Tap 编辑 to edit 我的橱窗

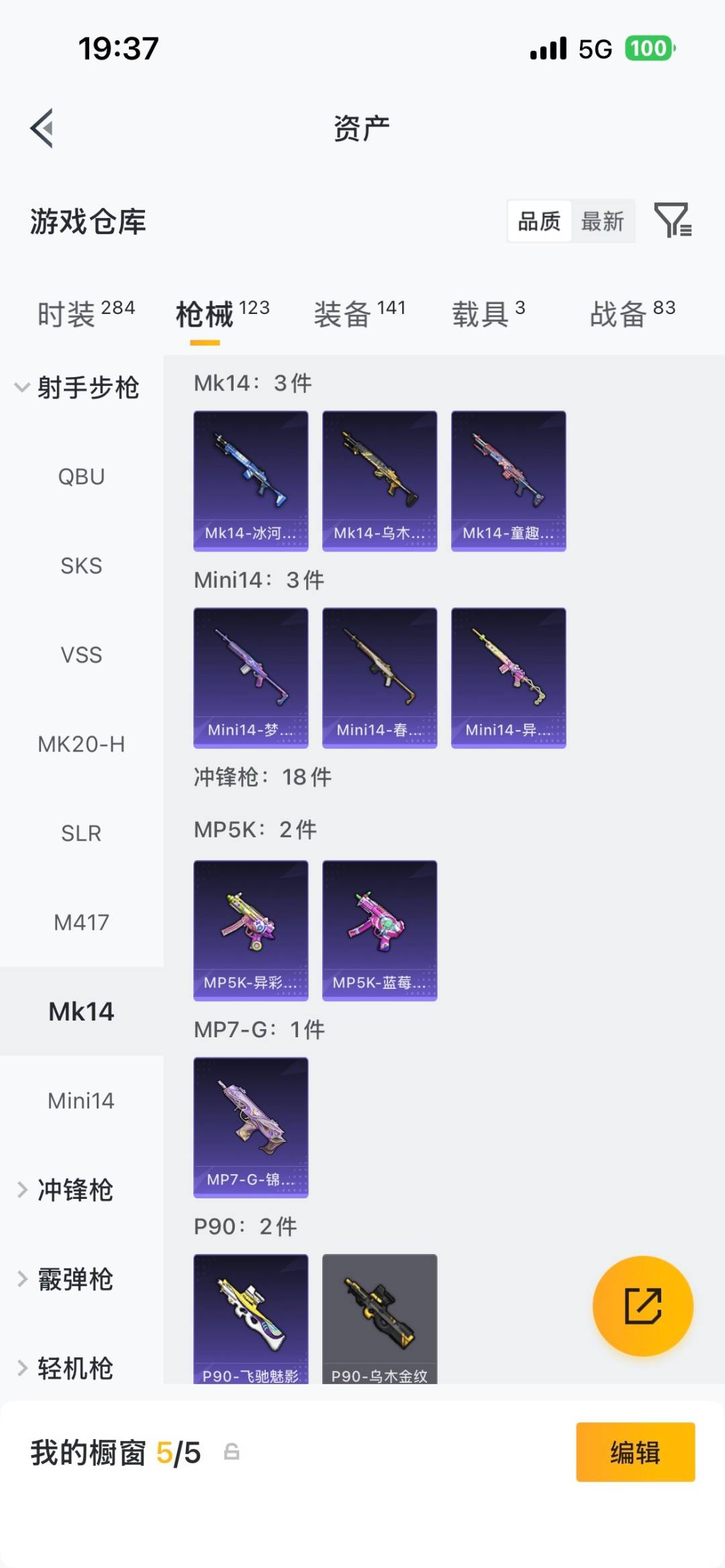(x=635, y=1452)
